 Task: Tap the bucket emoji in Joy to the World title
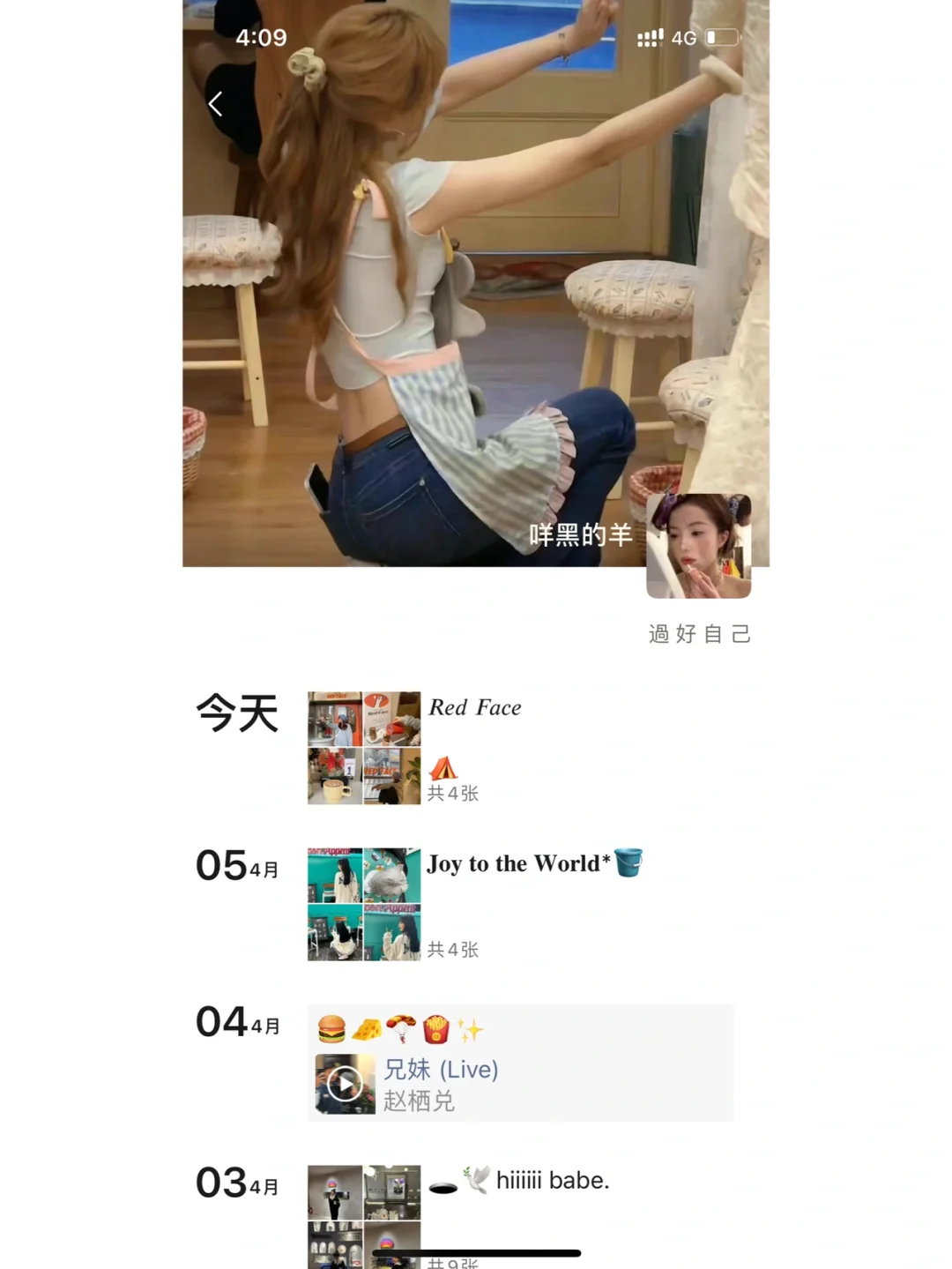tap(628, 863)
